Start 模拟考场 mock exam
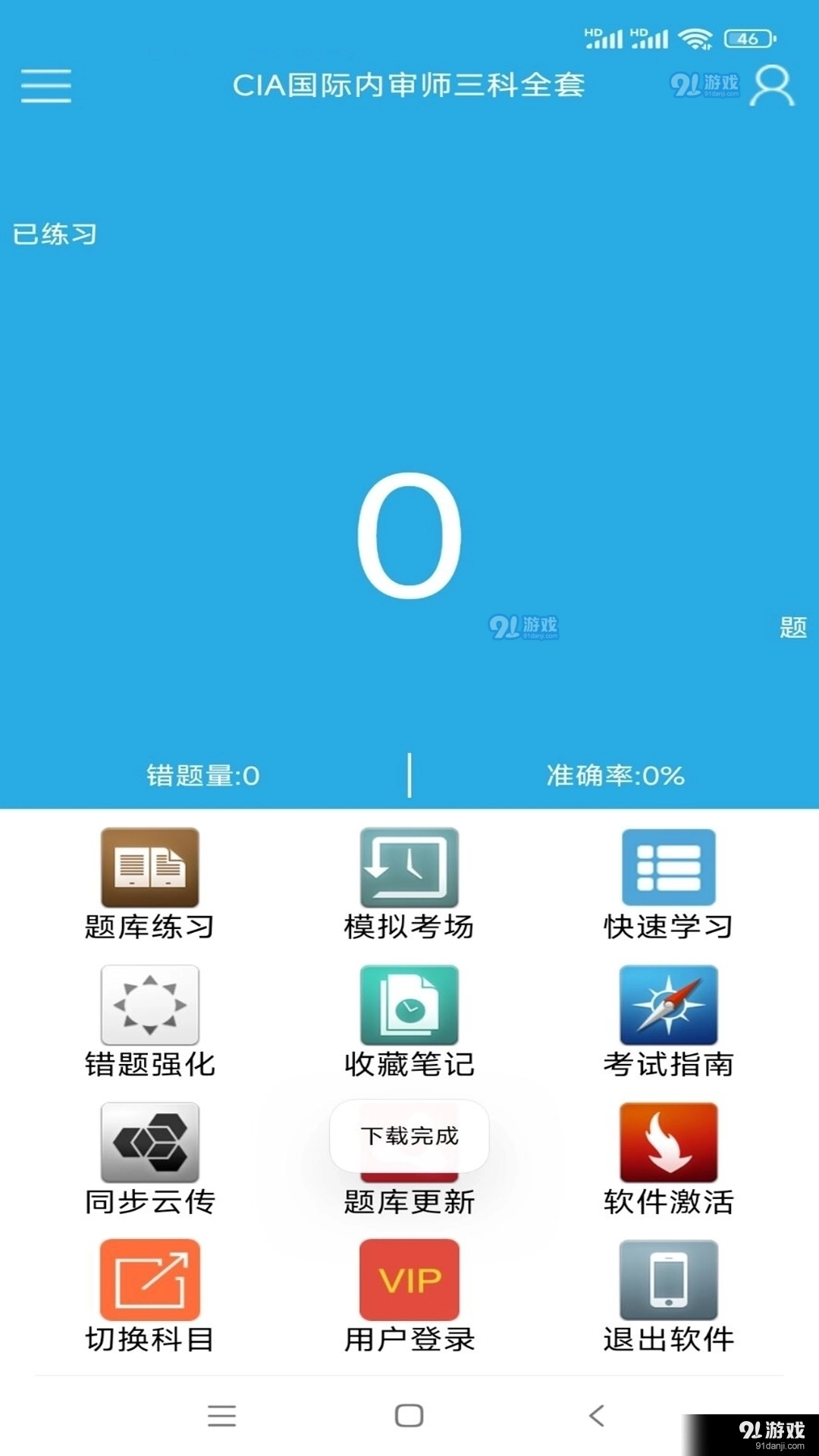 click(409, 883)
